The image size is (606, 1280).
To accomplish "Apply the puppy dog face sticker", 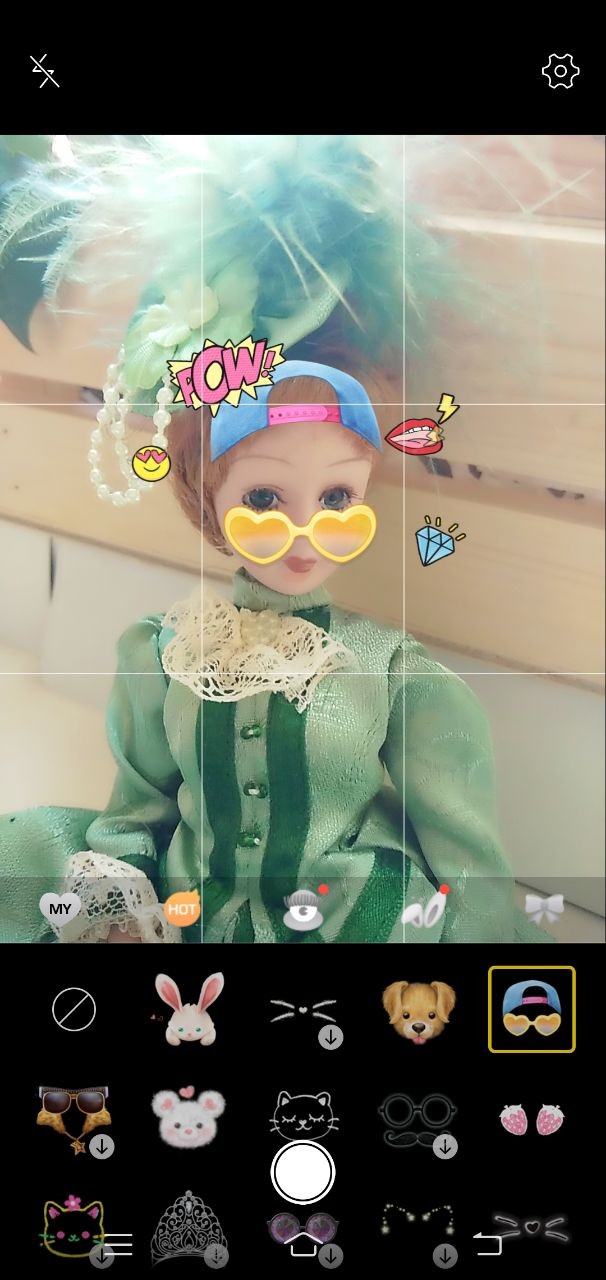I will tap(418, 1010).
